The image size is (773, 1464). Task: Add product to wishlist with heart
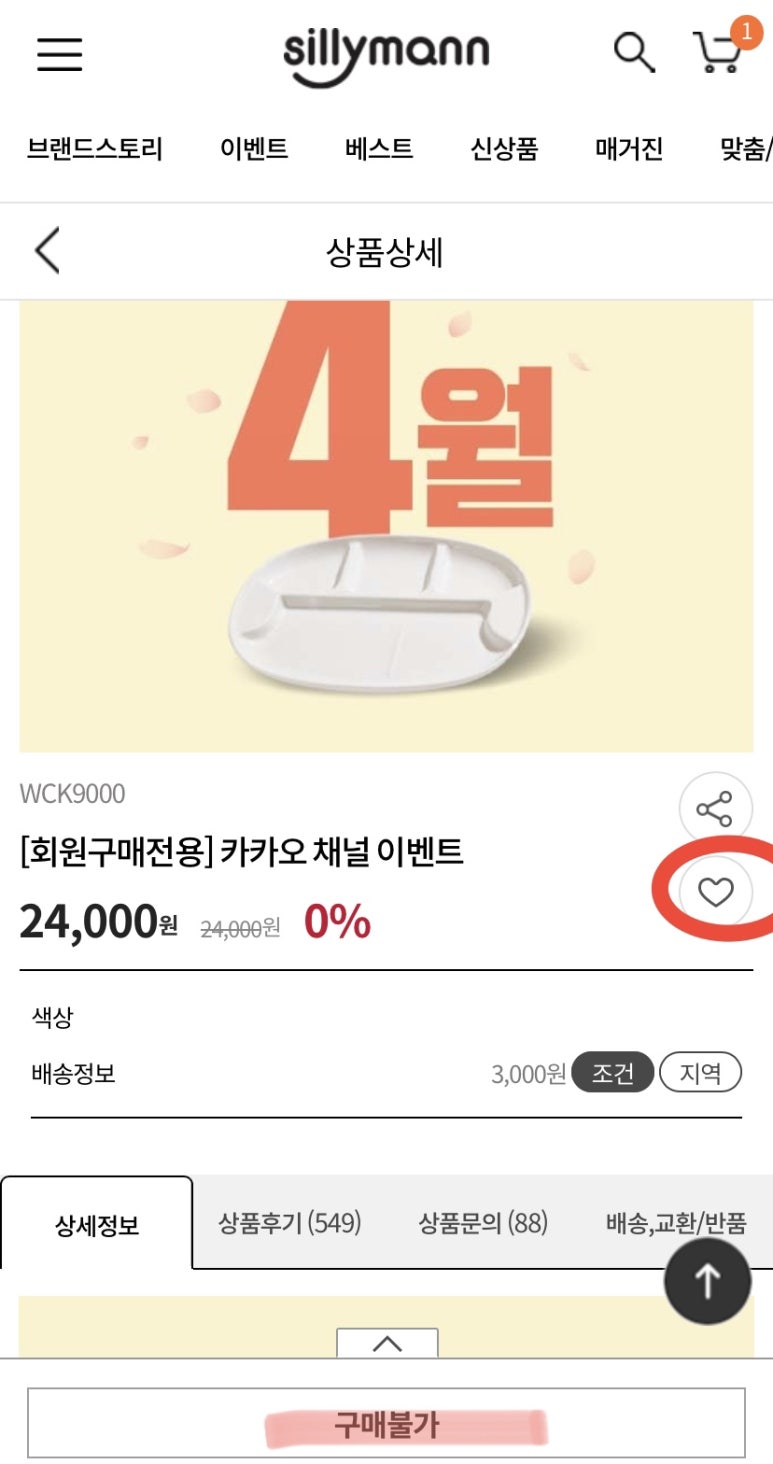click(715, 891)
